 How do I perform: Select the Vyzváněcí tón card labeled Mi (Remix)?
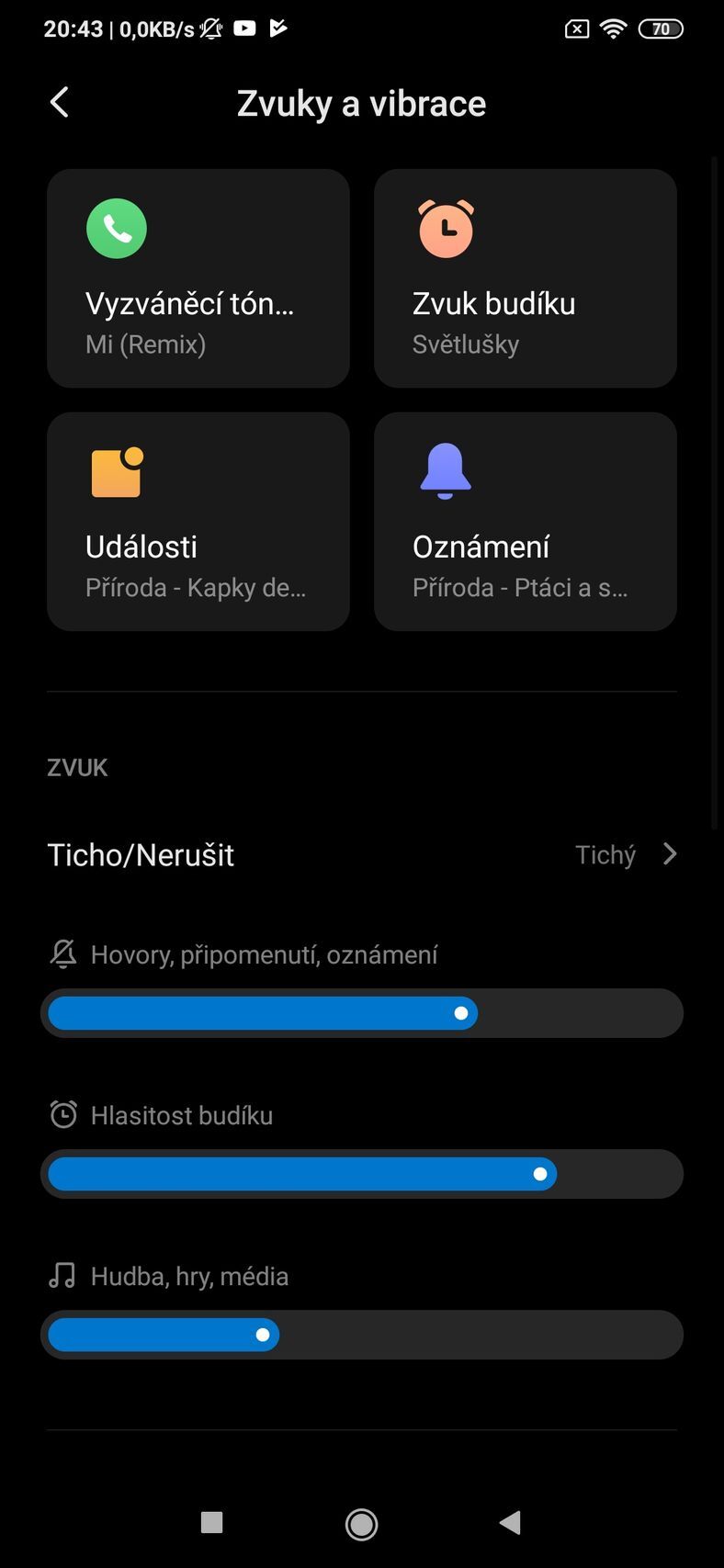pyautogui.click(x=198, y=278)
